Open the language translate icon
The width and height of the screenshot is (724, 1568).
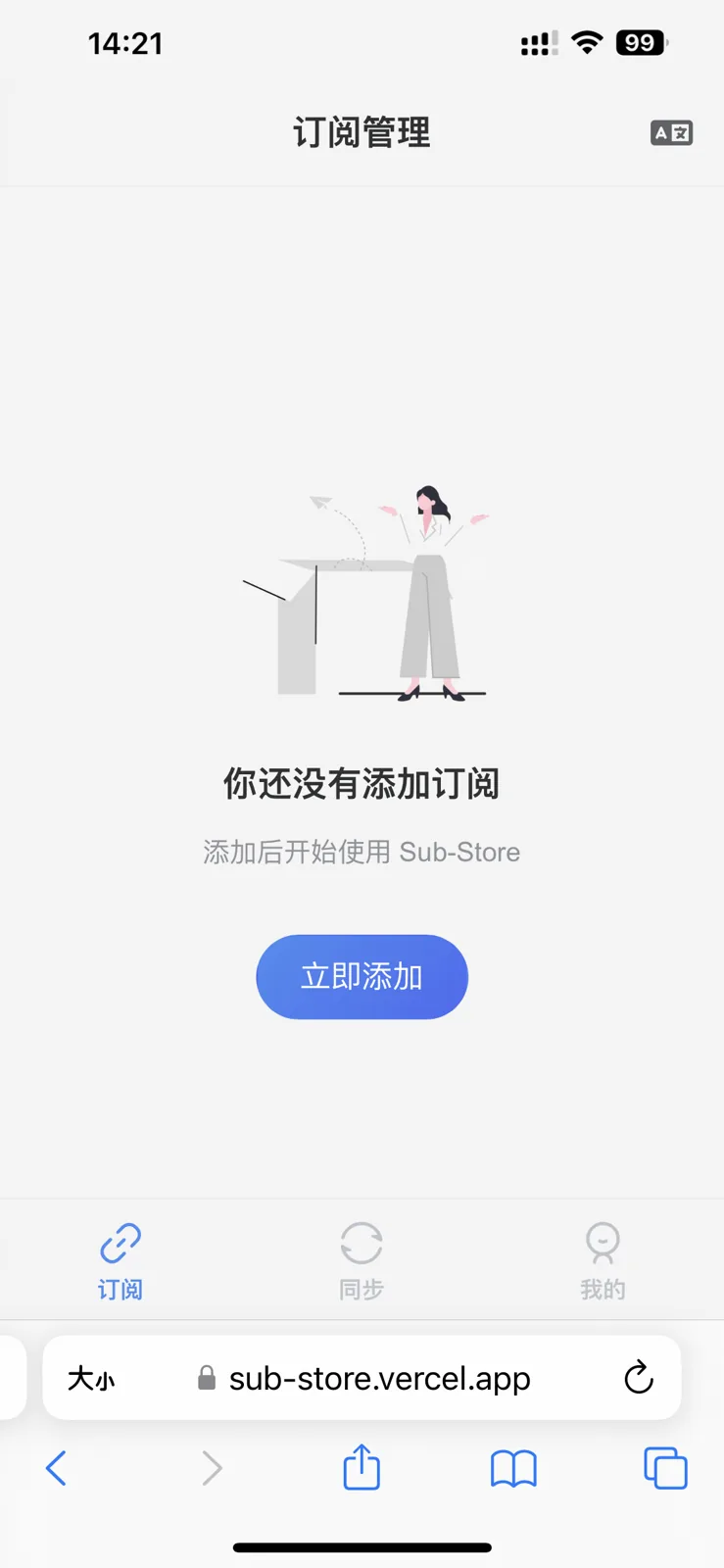click(x=671, y=133)
